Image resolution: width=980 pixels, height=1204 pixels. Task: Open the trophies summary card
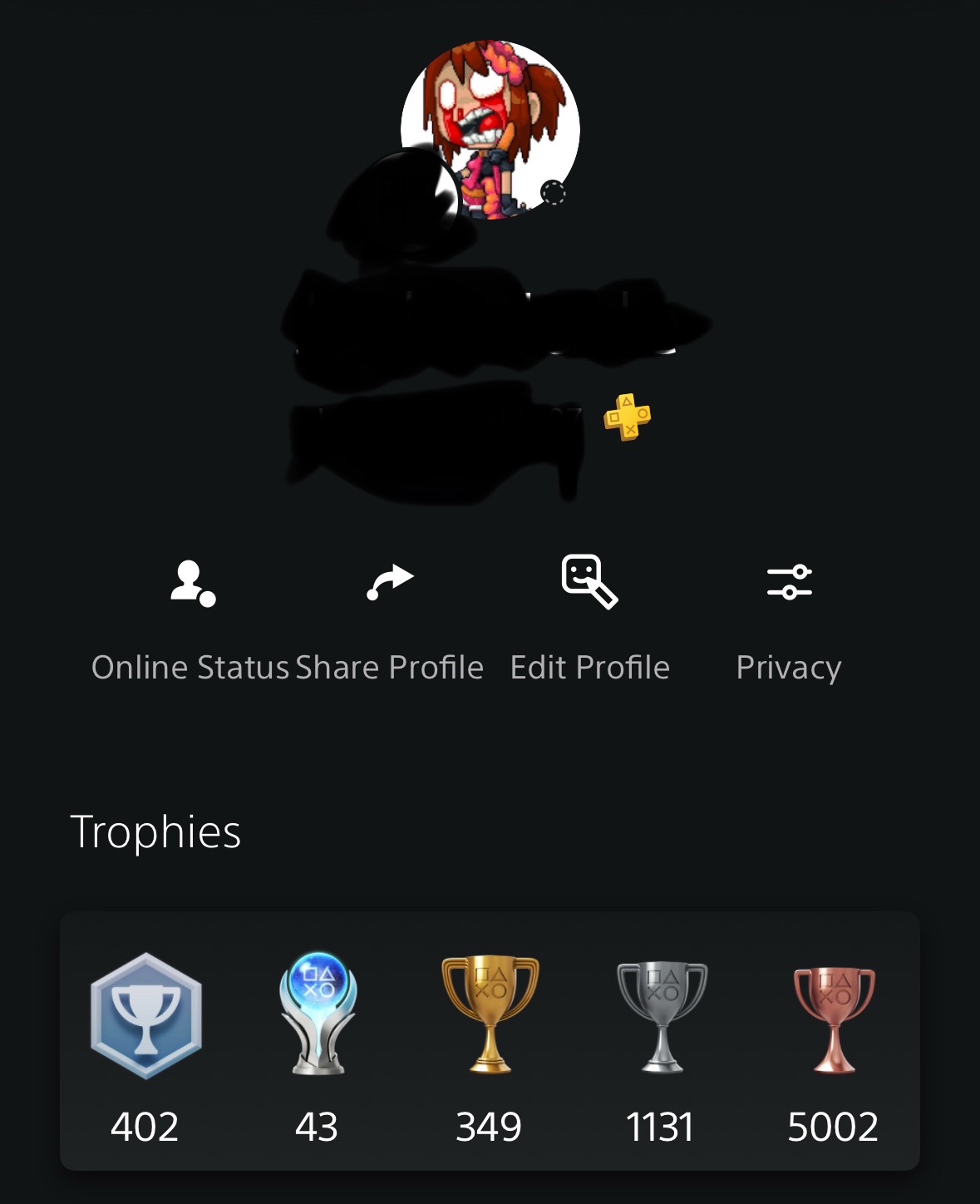coord(490,1041)
